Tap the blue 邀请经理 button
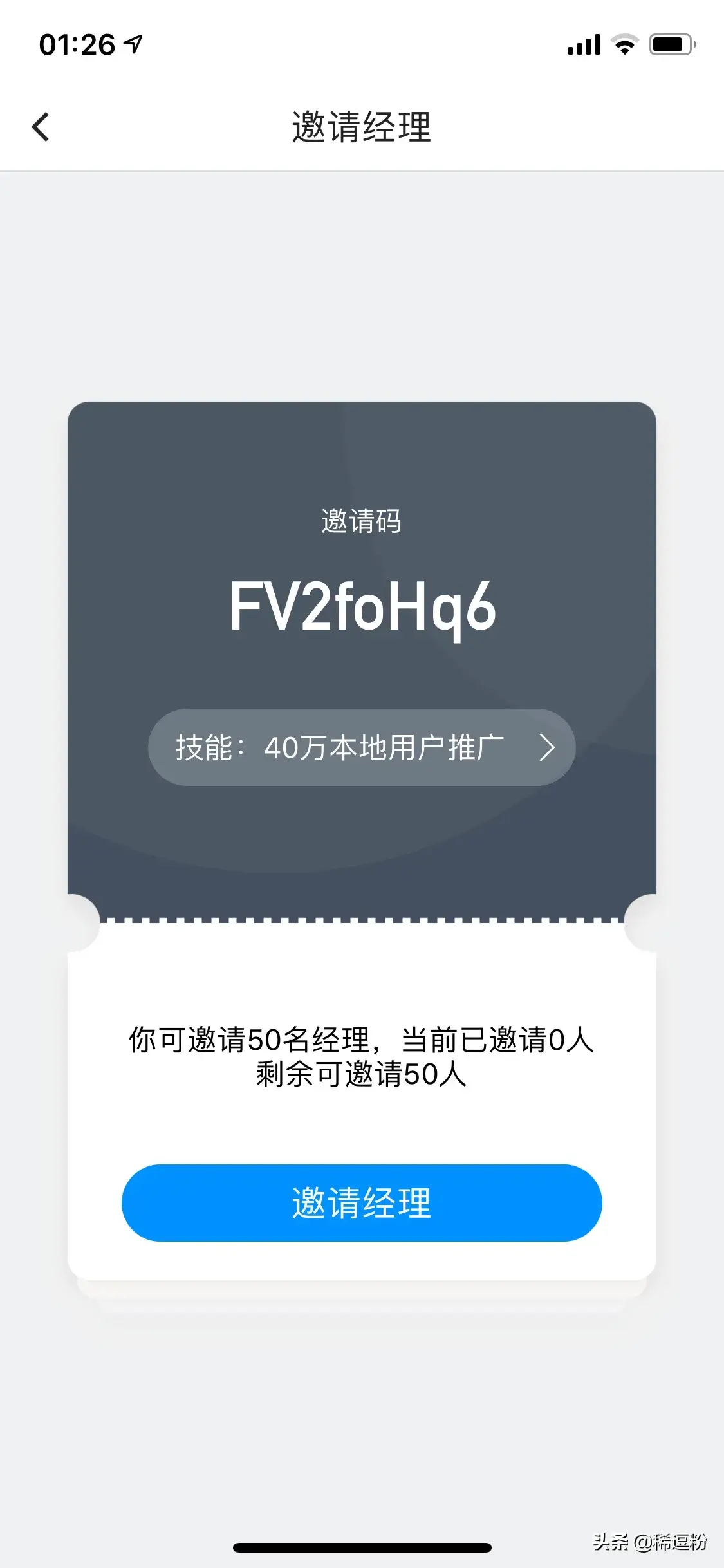724x1568 pixels. [x=362, y=1202]
